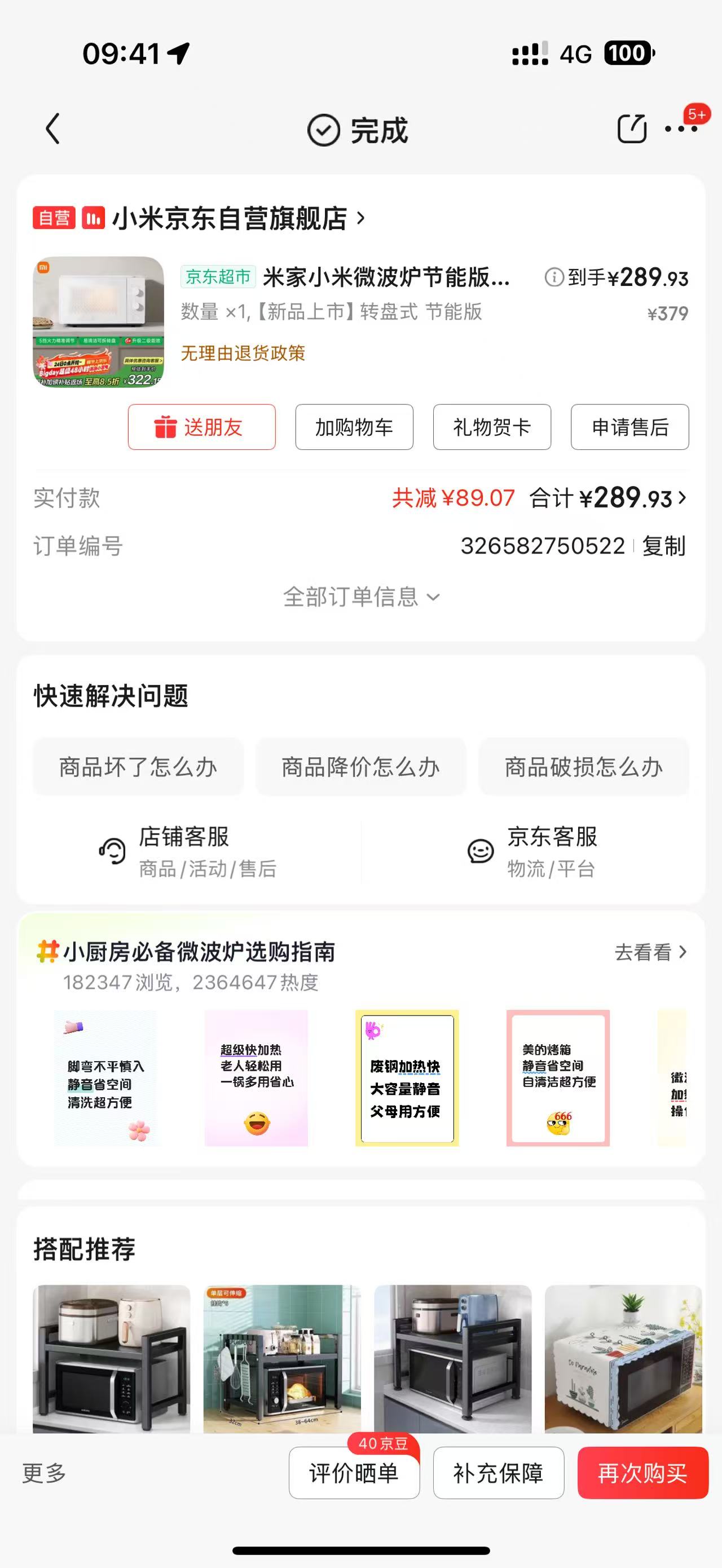Go back using the top-left arrow

53,129
